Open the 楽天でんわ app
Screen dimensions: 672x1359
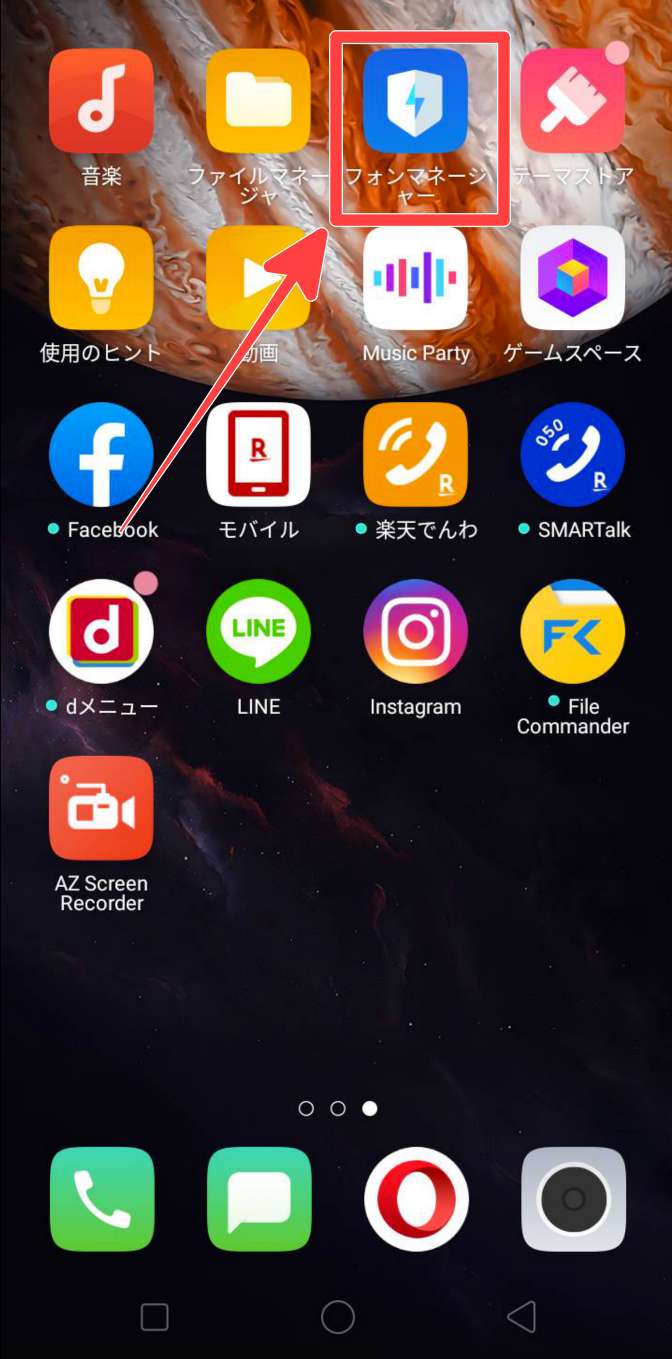[x=415, y=455]
